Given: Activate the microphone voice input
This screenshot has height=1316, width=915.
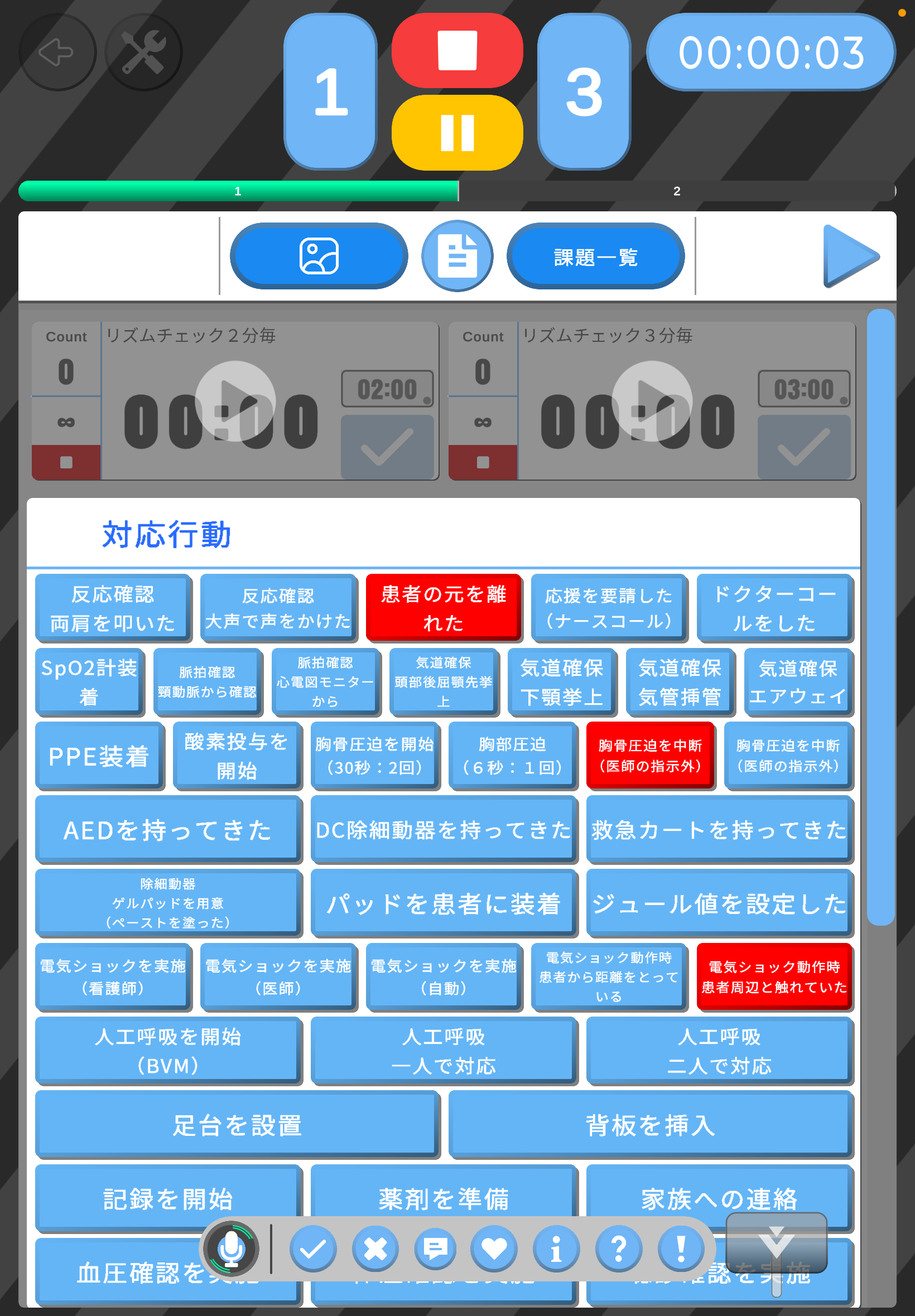Looking at the screenshot, I should click(x=231, y=1249).
